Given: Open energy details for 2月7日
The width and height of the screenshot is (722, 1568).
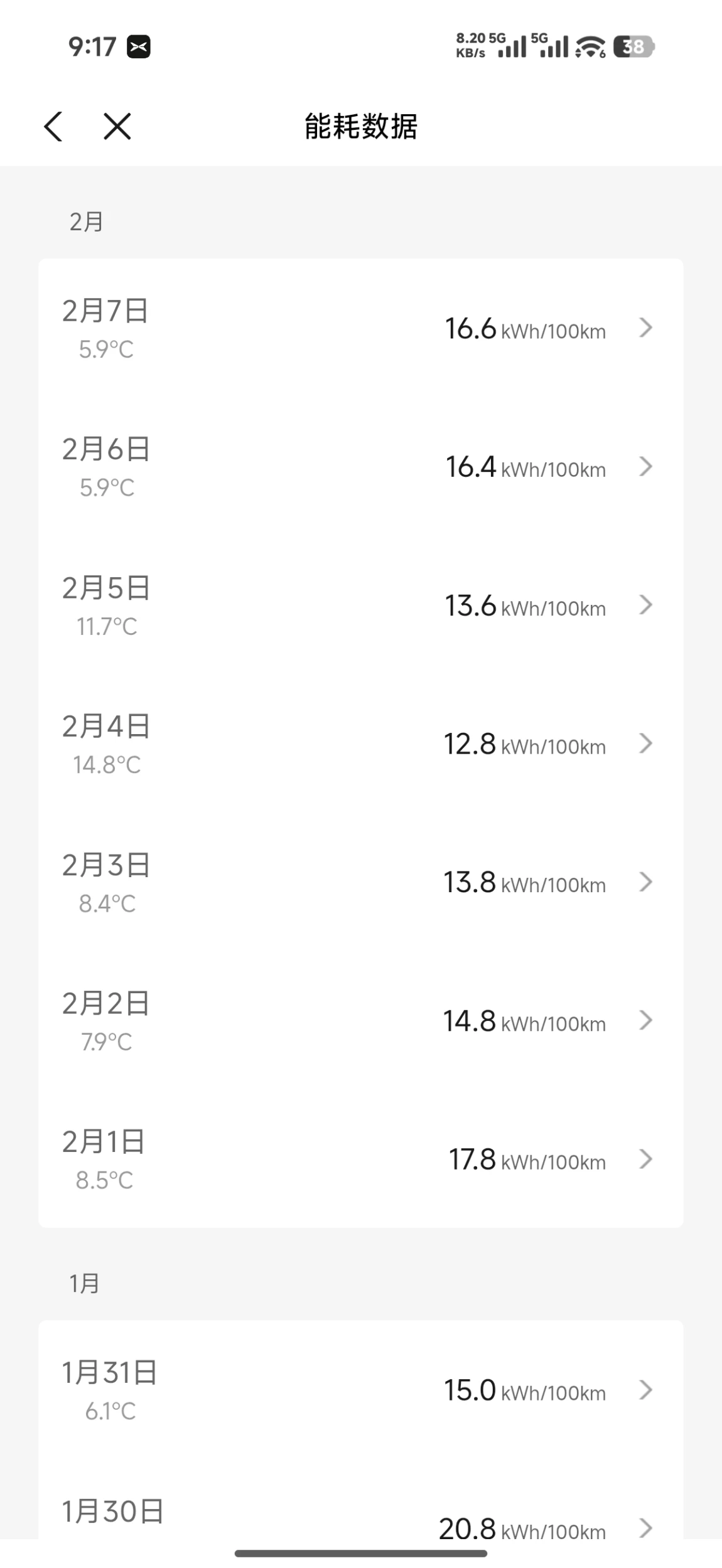Looking at the screenshot, I should pyautogui.click(x=360, y=328).
